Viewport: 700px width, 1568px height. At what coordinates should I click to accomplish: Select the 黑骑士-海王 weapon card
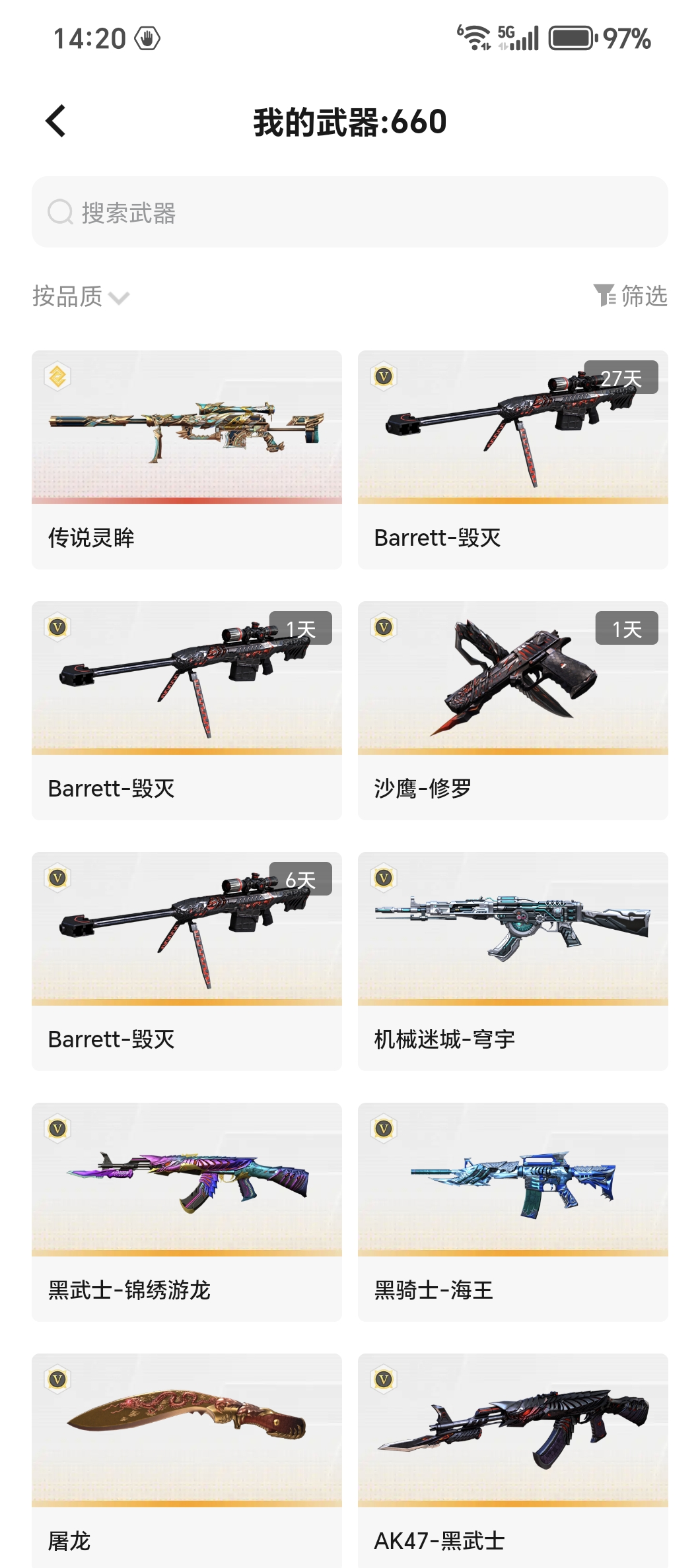(513, 1212)
